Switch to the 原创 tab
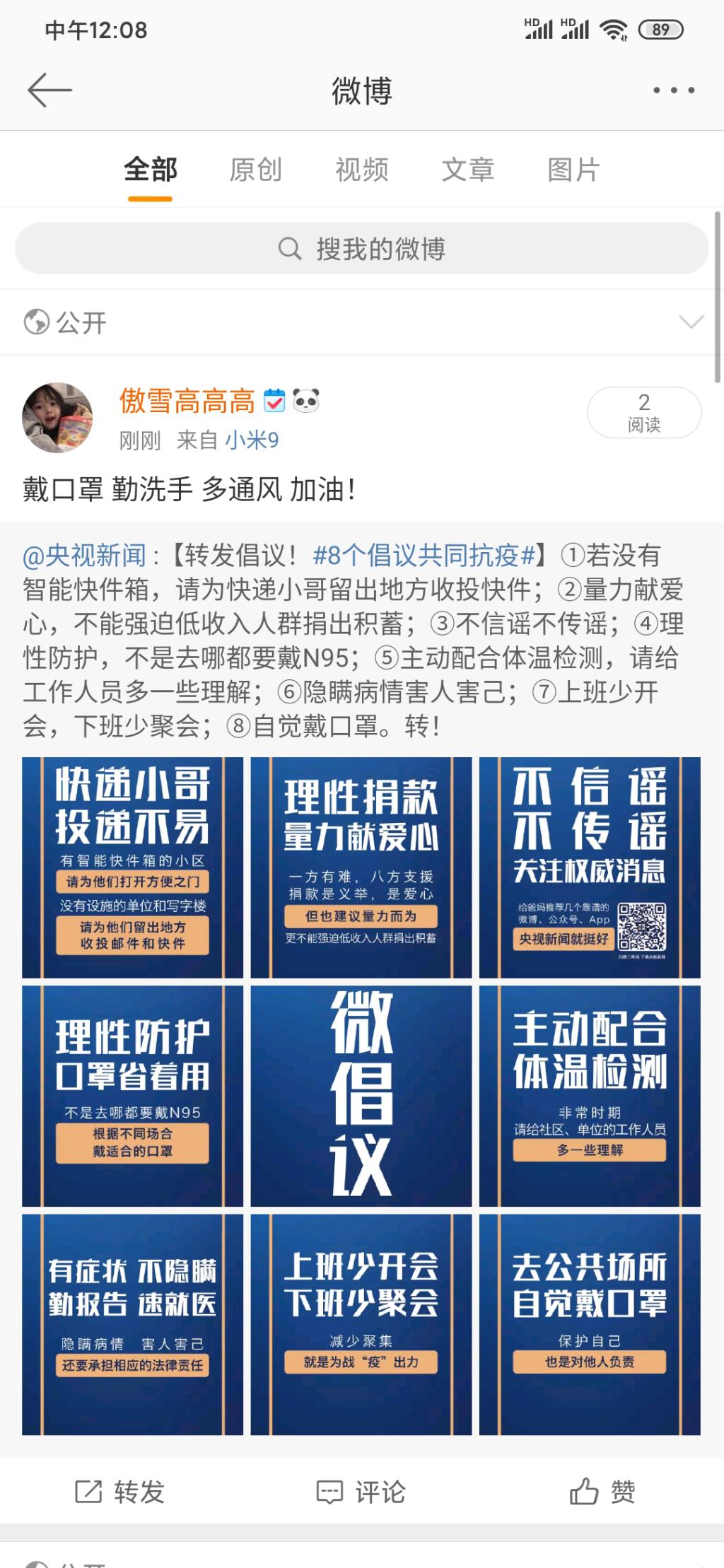This screenshot has width=724, height=1568. click(x=255, y=170)
